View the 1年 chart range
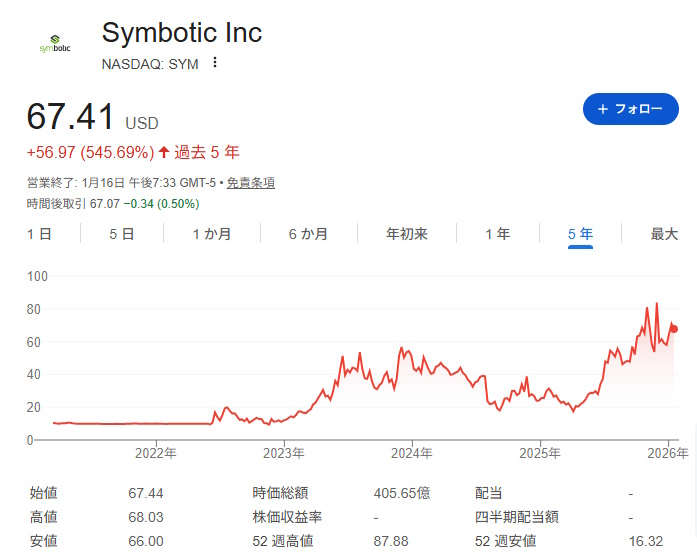This screenshot has height=559, width=697. coord(497,234)
